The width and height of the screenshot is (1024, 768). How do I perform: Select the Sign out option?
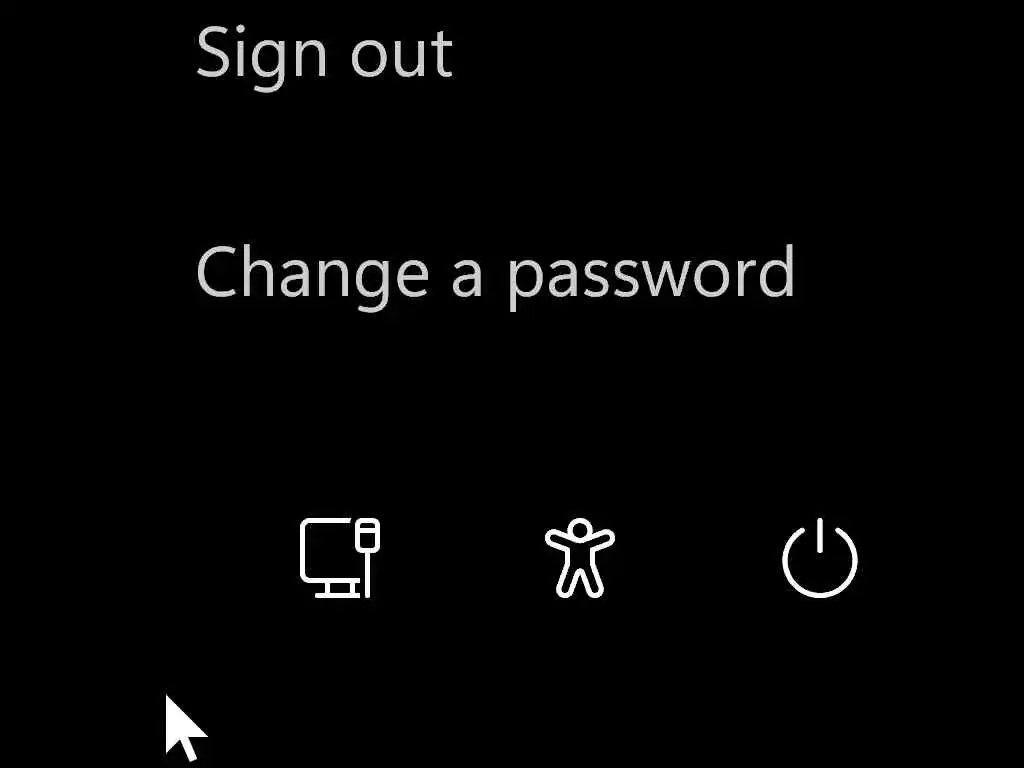tap(324, 53)
